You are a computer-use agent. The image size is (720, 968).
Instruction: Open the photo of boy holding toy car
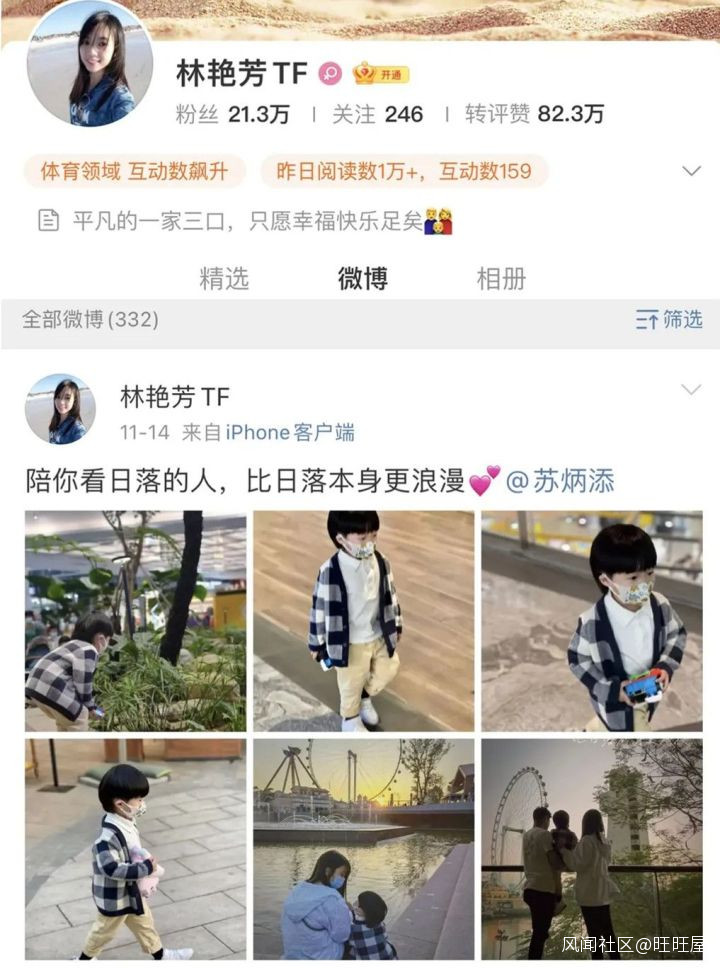(x=592, y=621)
